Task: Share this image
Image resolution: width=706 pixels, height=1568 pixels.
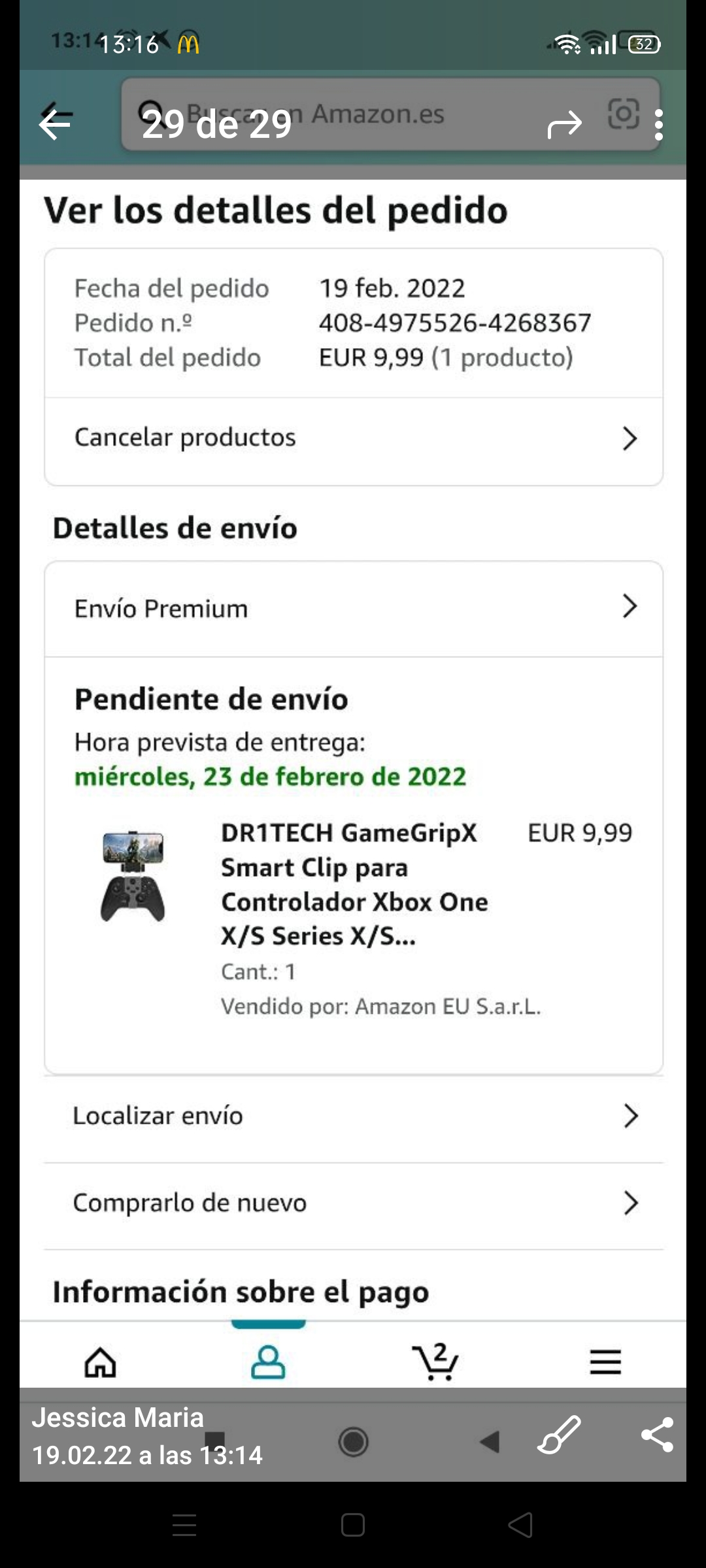Action: [x=657, y=1435]
